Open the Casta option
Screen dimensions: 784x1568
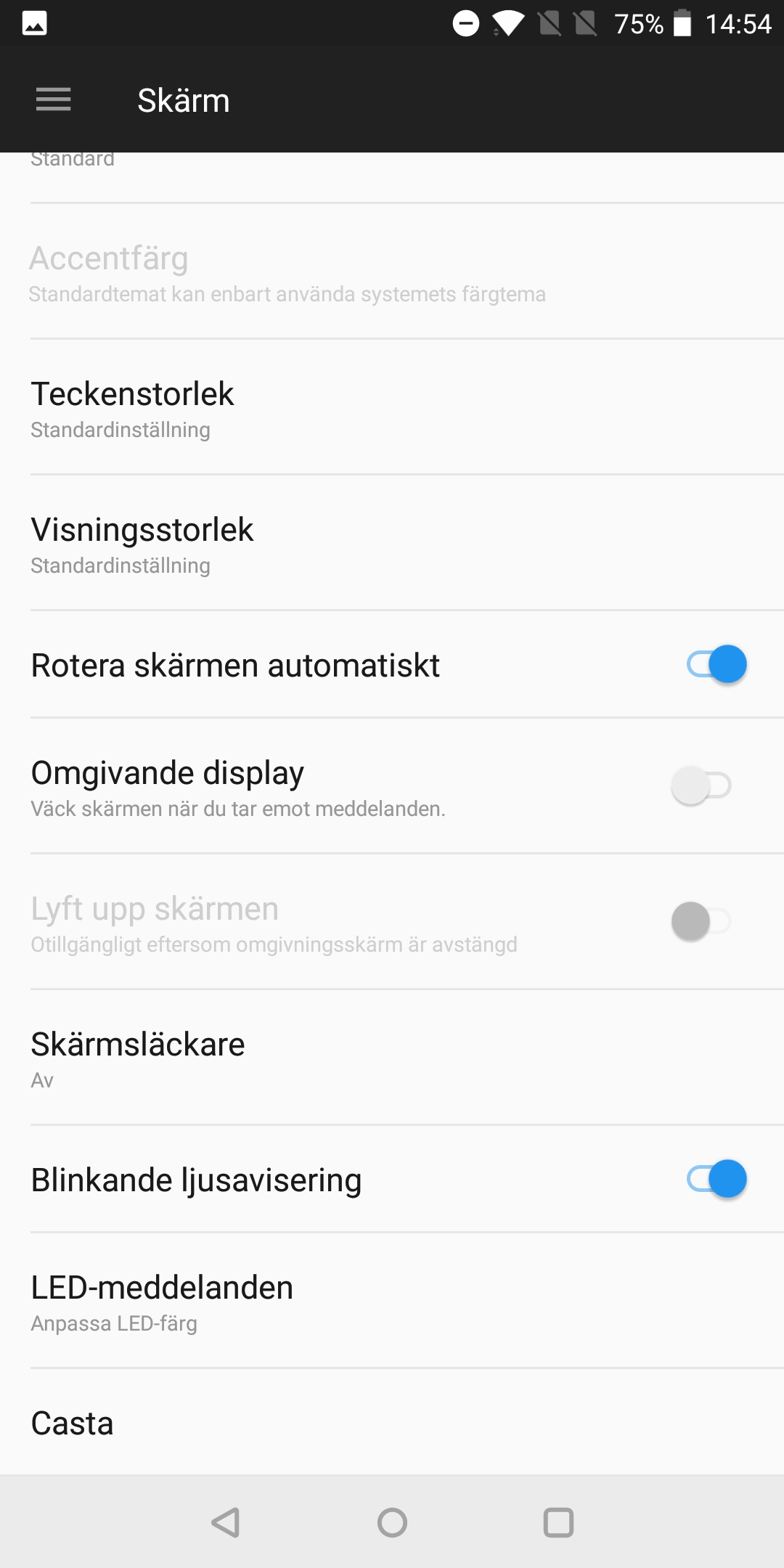point(392,1422)
